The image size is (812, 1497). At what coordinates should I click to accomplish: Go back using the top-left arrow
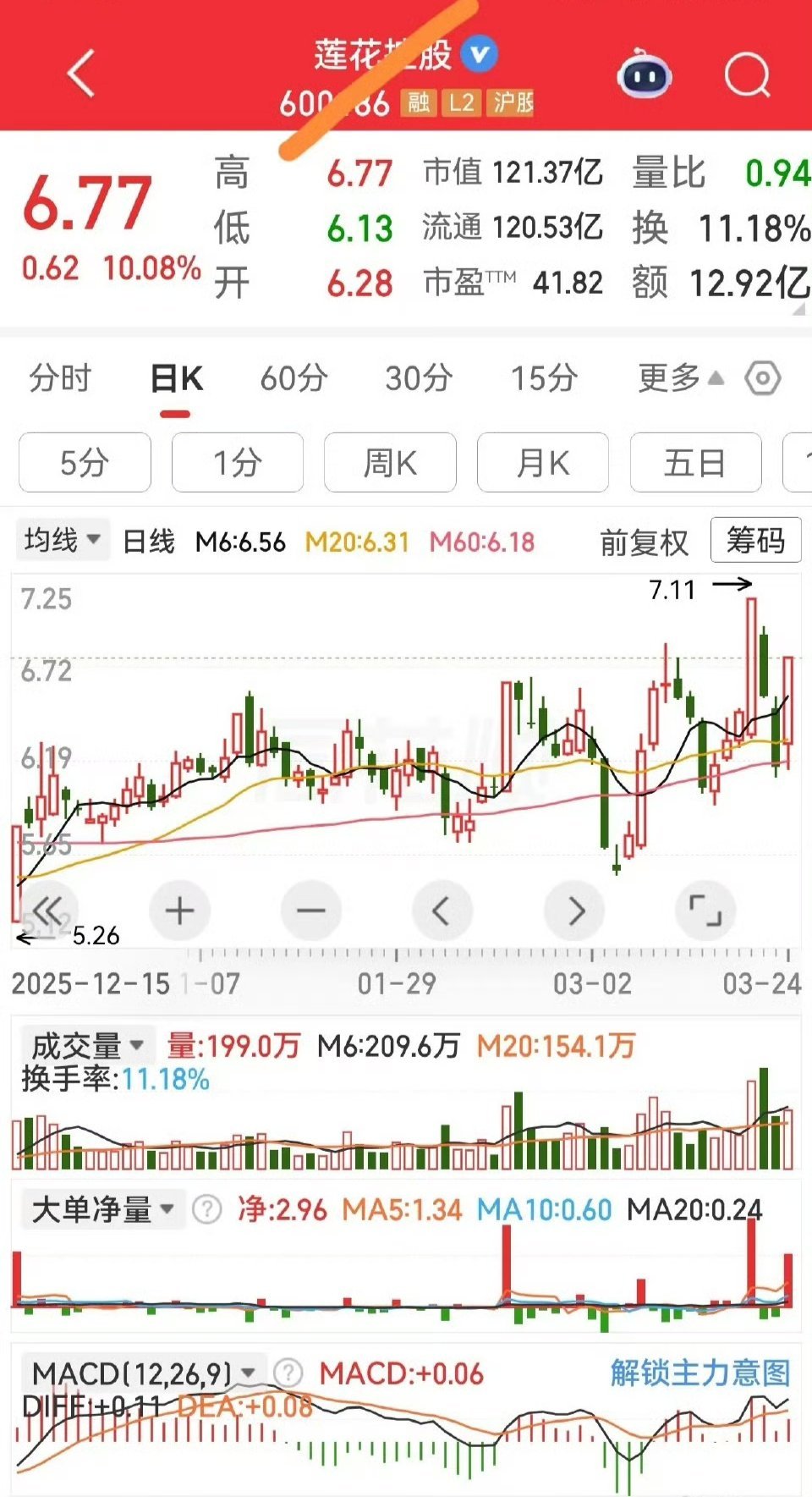[x=81, y=74]
